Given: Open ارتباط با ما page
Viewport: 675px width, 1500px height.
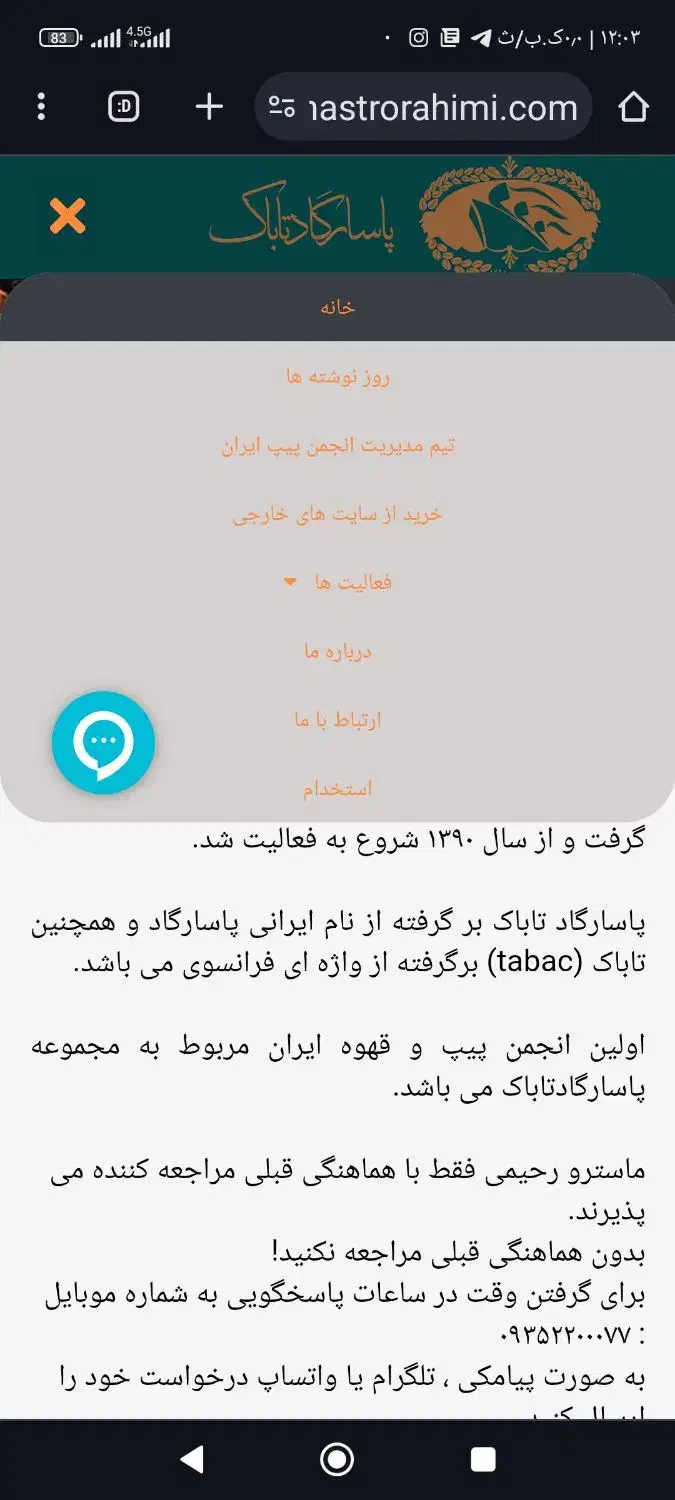Looking at the screenshot, I should point(337,720).
